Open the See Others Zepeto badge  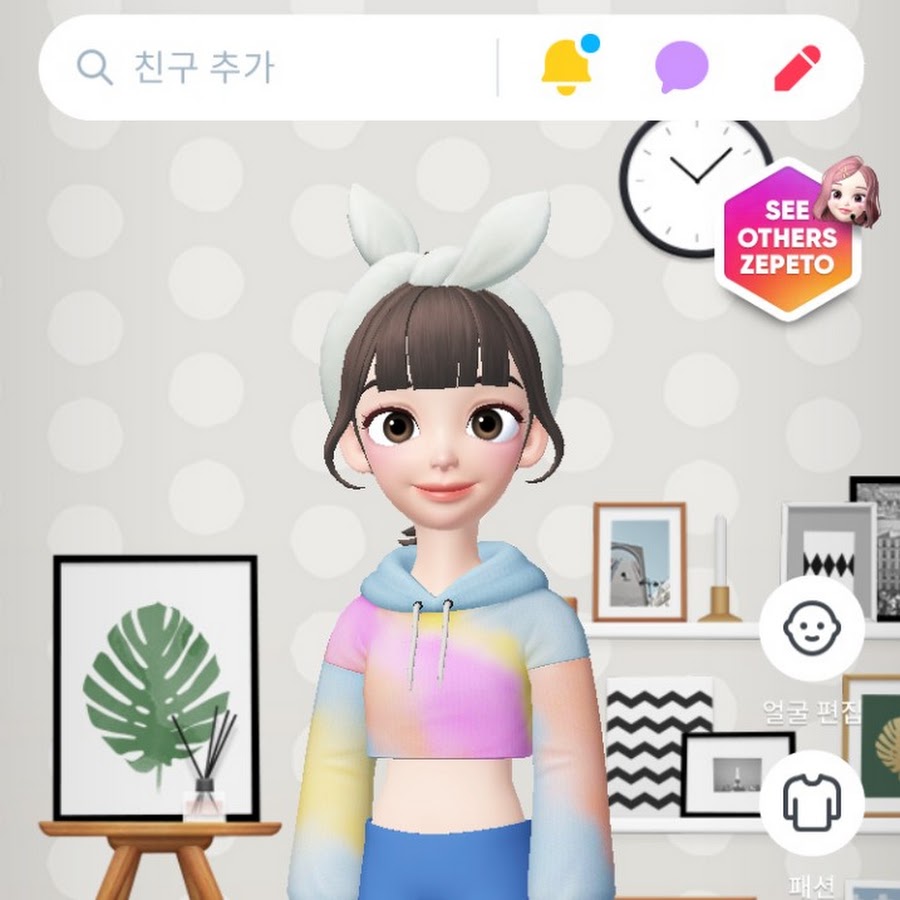click(x=788, y=238)
